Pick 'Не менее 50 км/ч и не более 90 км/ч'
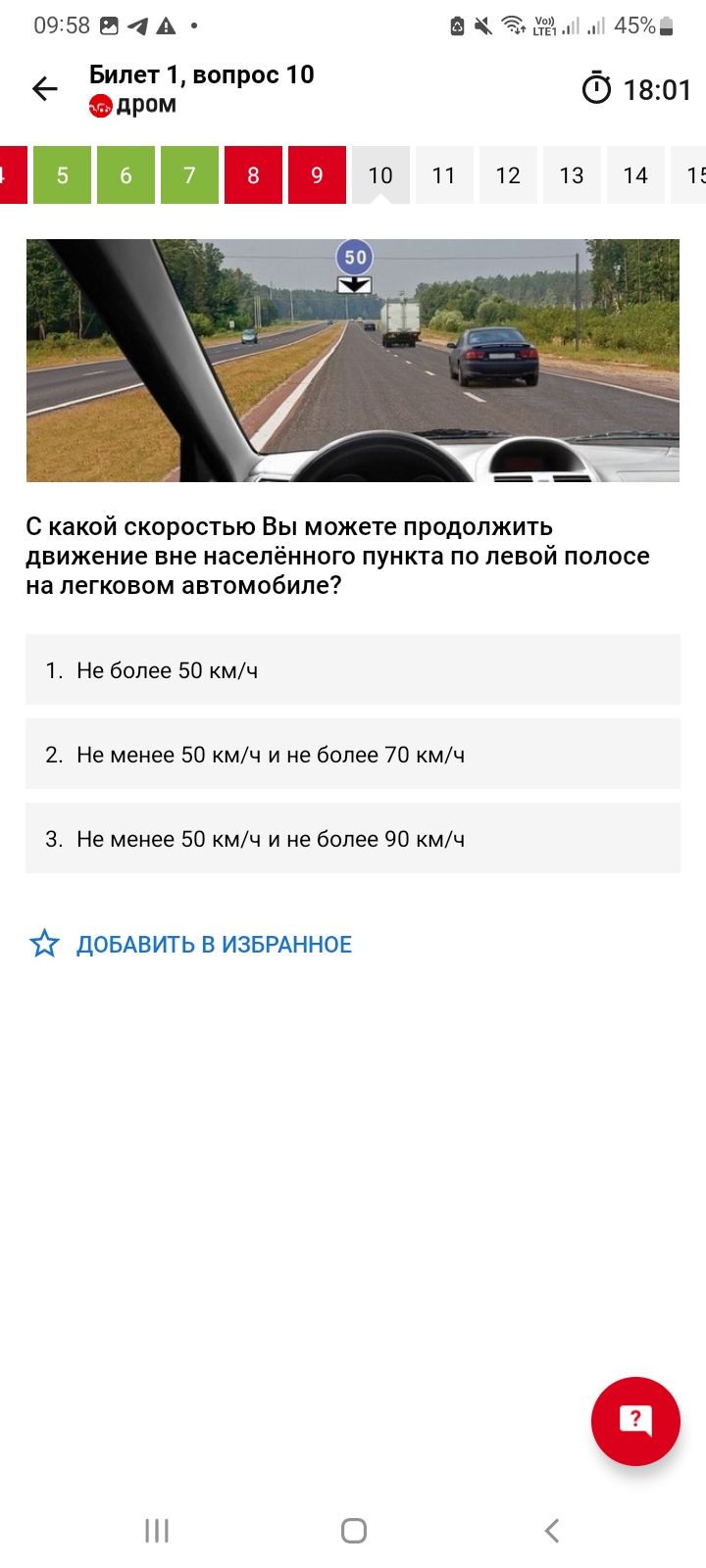706x1568 pixels. (x=353, y=839)
